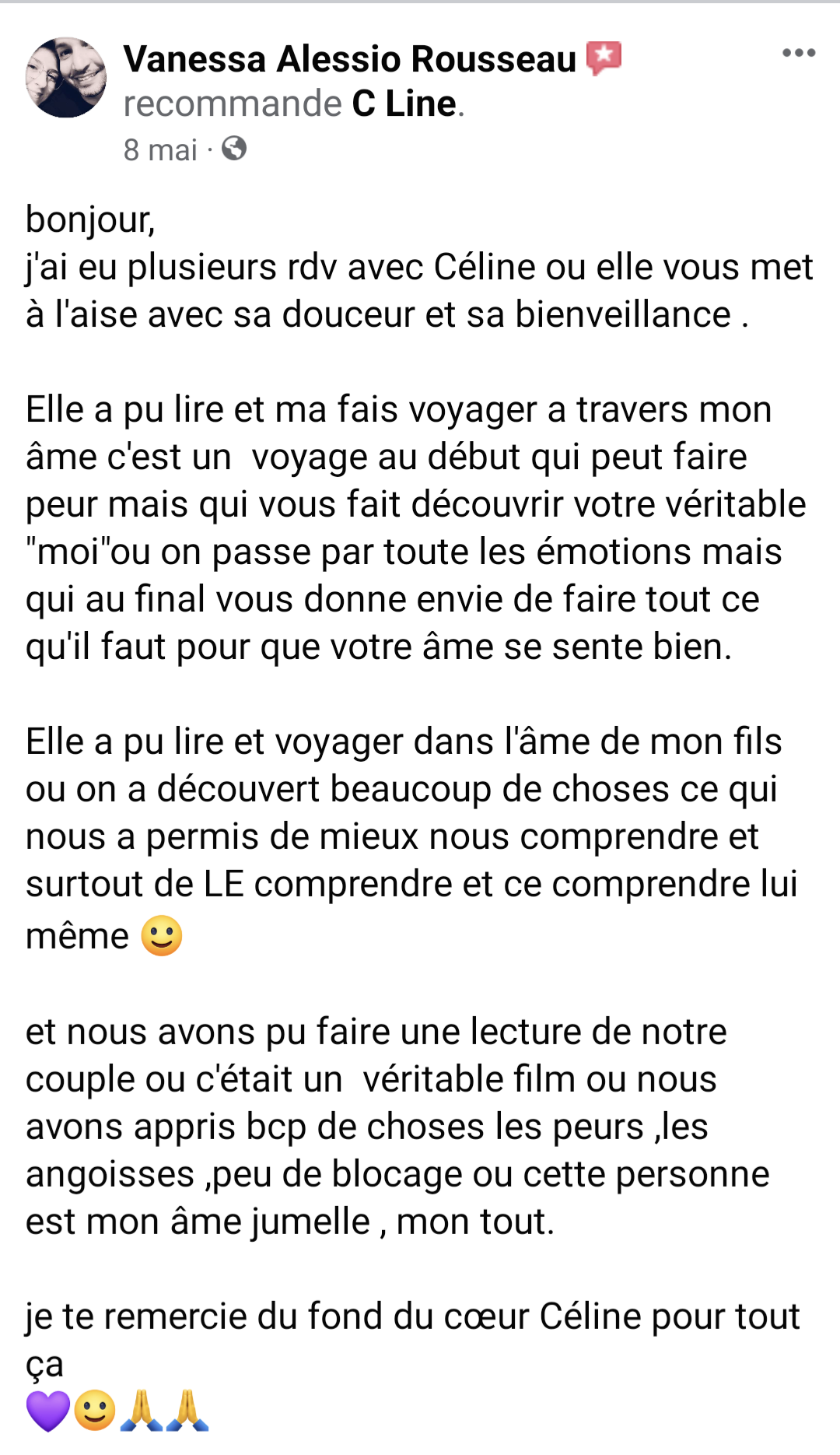840x1455 pixels.
Task: Open the post's three-dot options menu
Action: 798,54
